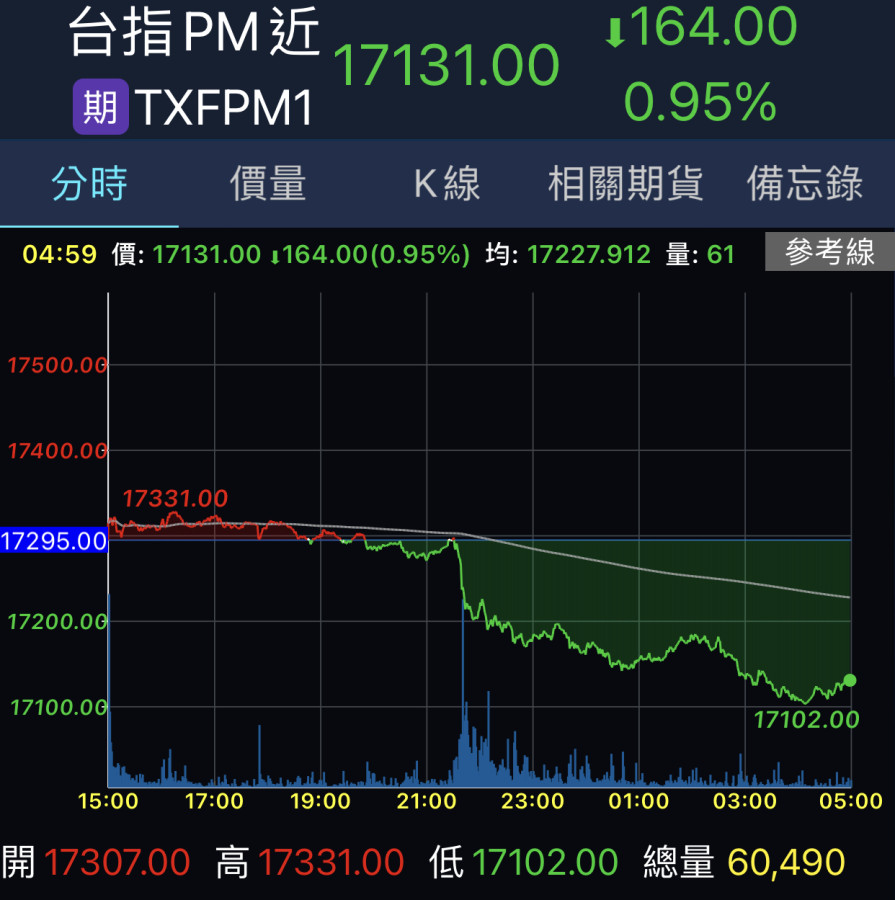
Task: View the 相關期貨 tab
Action: [625, 185]
